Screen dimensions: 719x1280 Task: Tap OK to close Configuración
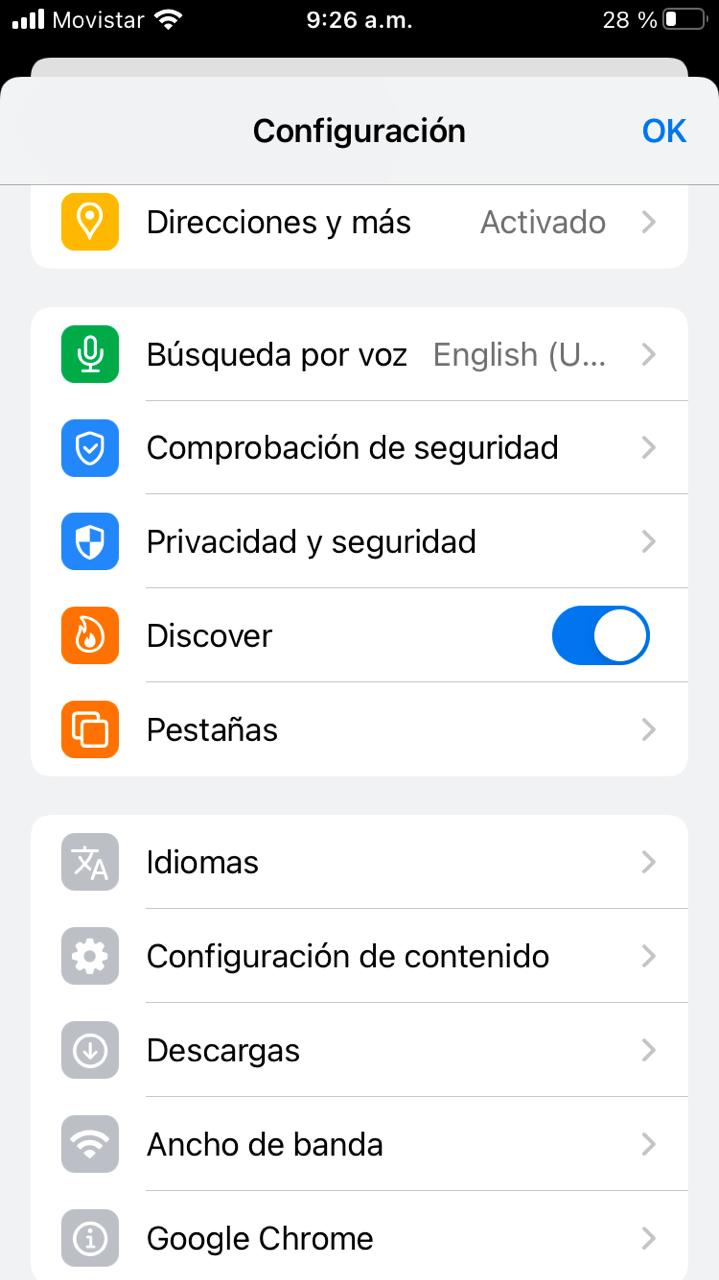click(x=664, y=131)
